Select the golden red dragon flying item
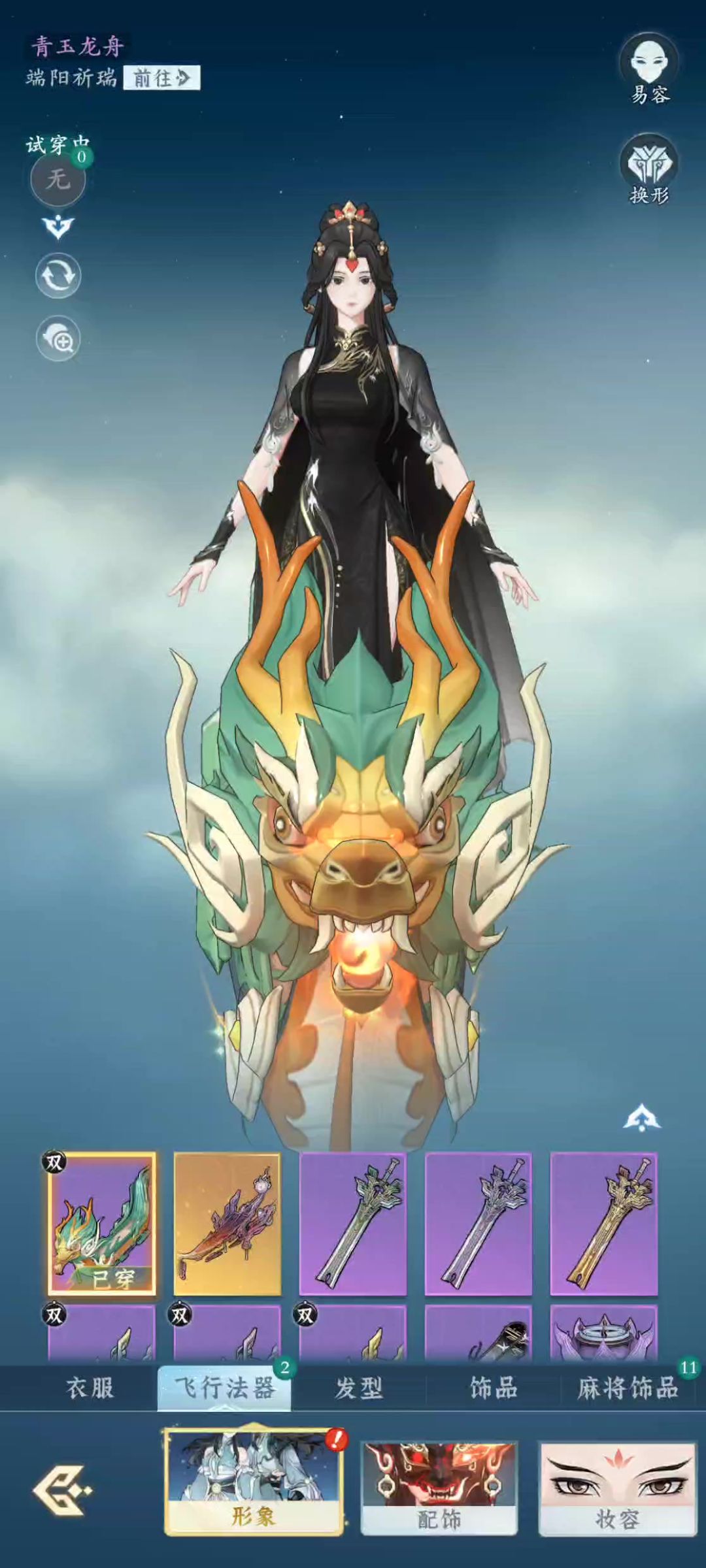The height and width of the screenshot is (1568, 706). (x=227, y=1223)
